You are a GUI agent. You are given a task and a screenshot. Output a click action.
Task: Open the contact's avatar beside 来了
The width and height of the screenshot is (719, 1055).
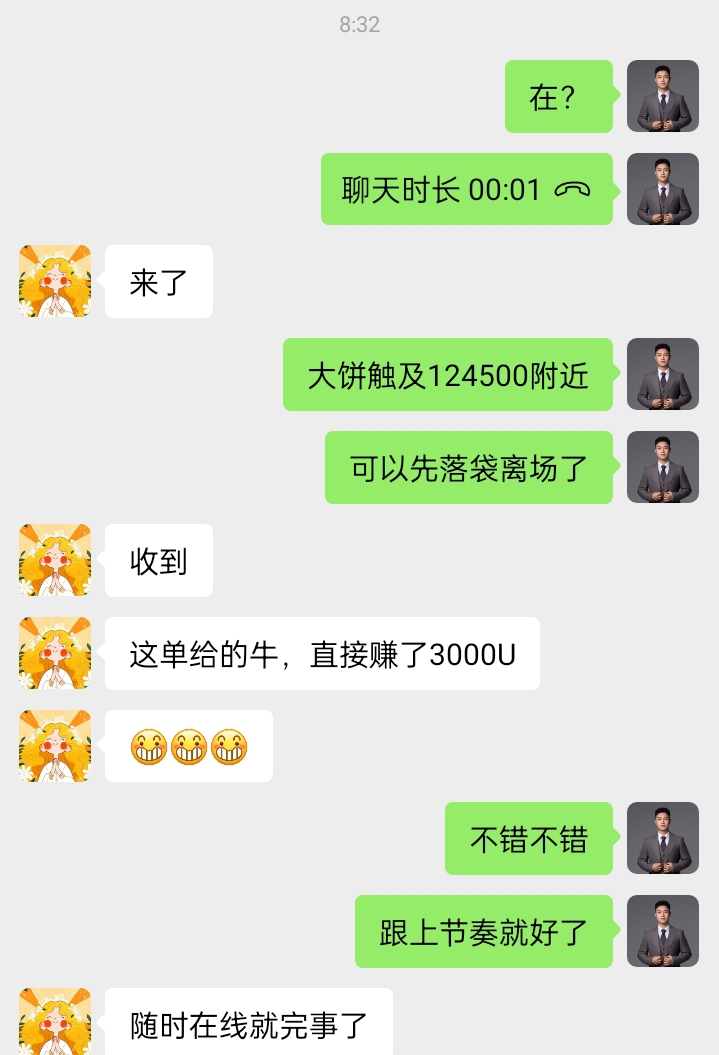coord(55,282)
